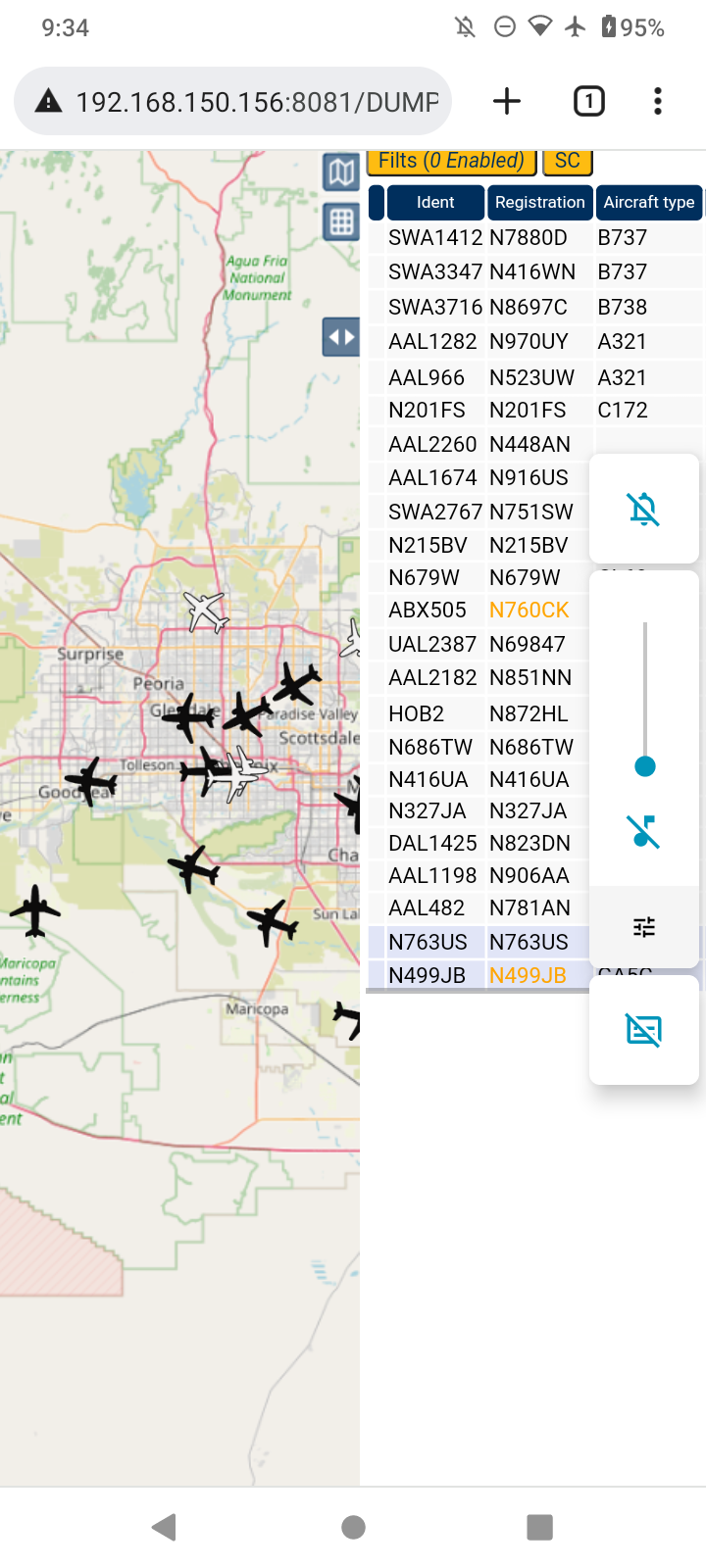Viewport: 706px width, 1568px height.
Task: Sort table by Registration column
Action: [x=539, y=202]
